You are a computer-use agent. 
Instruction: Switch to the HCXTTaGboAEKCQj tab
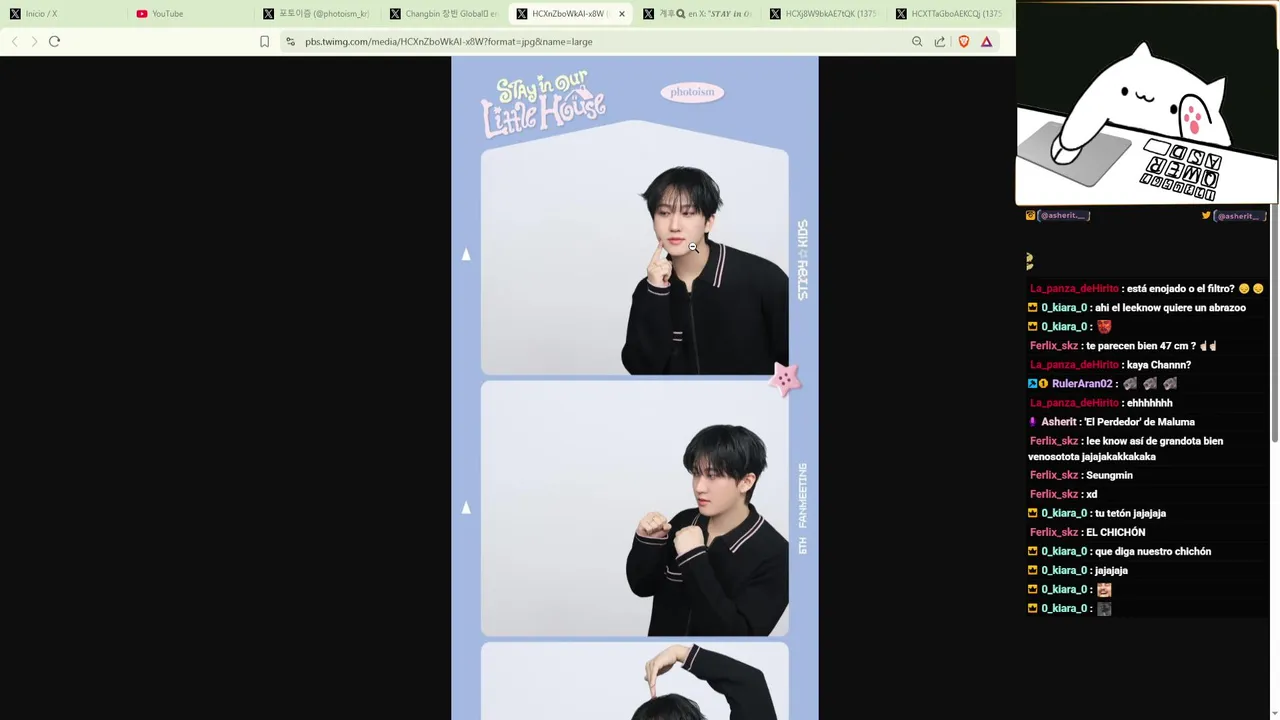[x=954, y=14]
